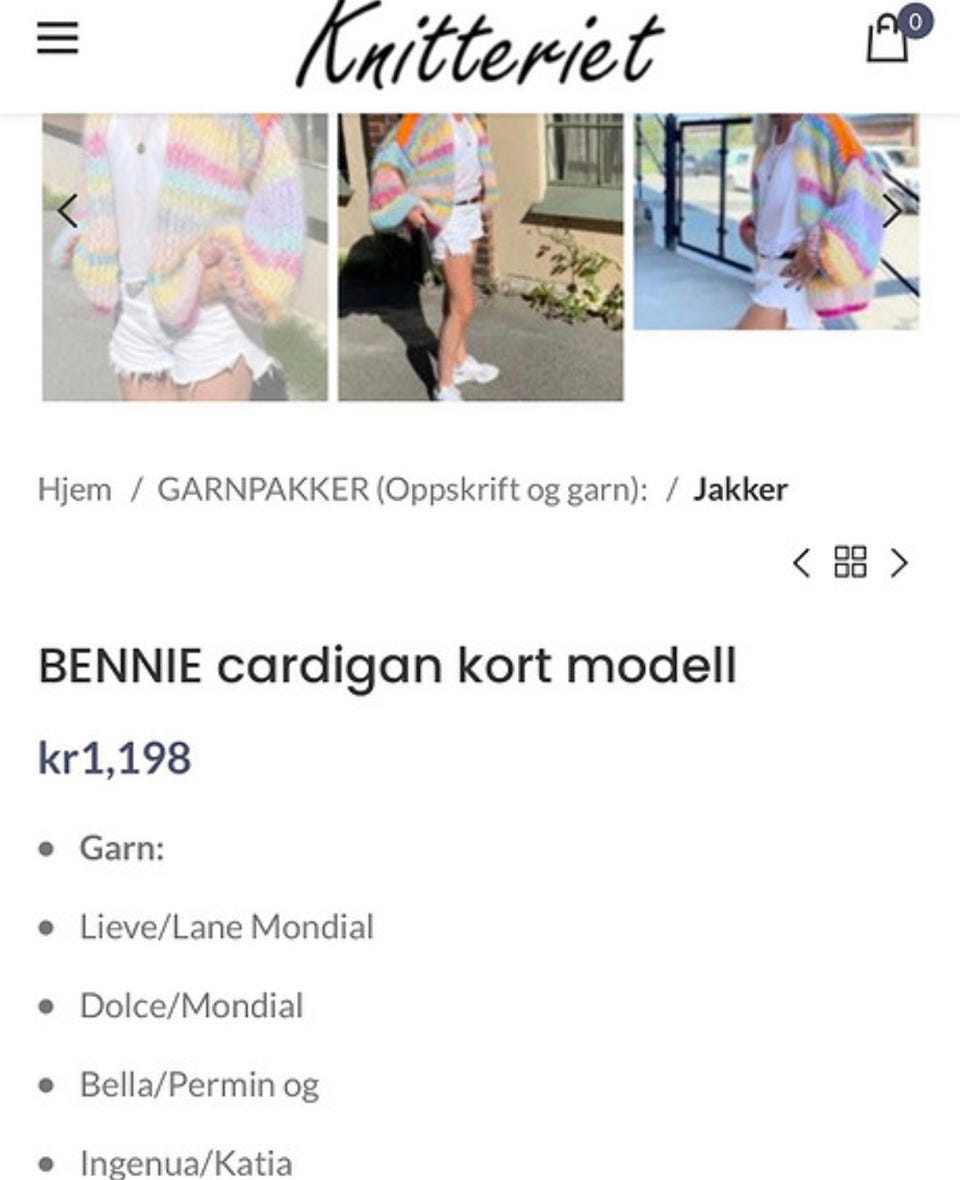The width and height of the screenshot is (960, 1180).
Task: Select the Lieve/Lane Mondial yarn option
Action: click(x=225, y=927)
